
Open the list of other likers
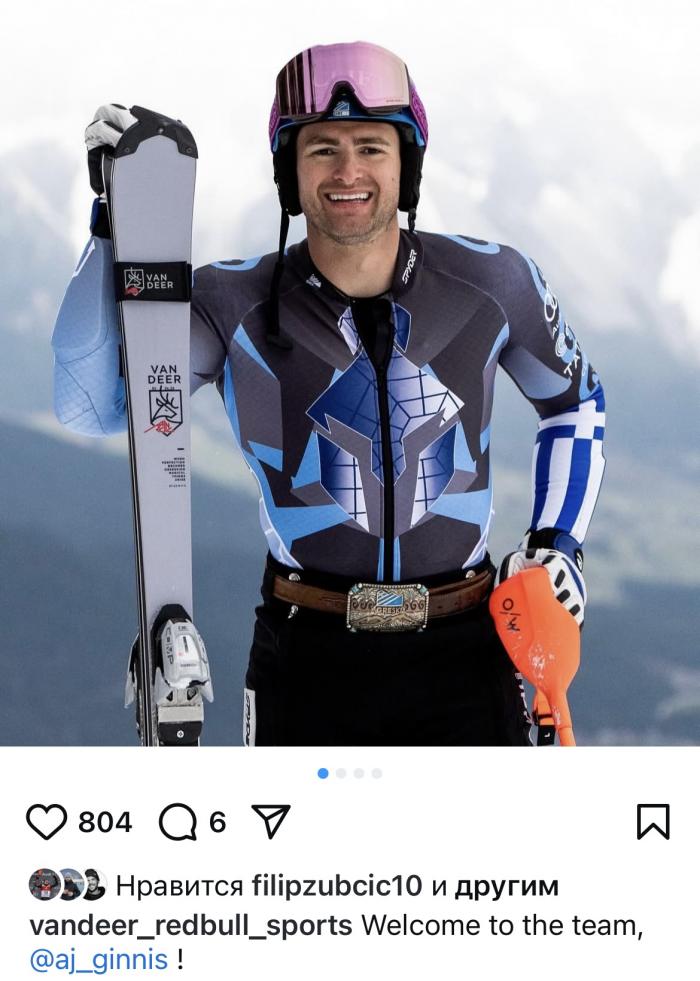pyautogui.click(x=506, y=887)
